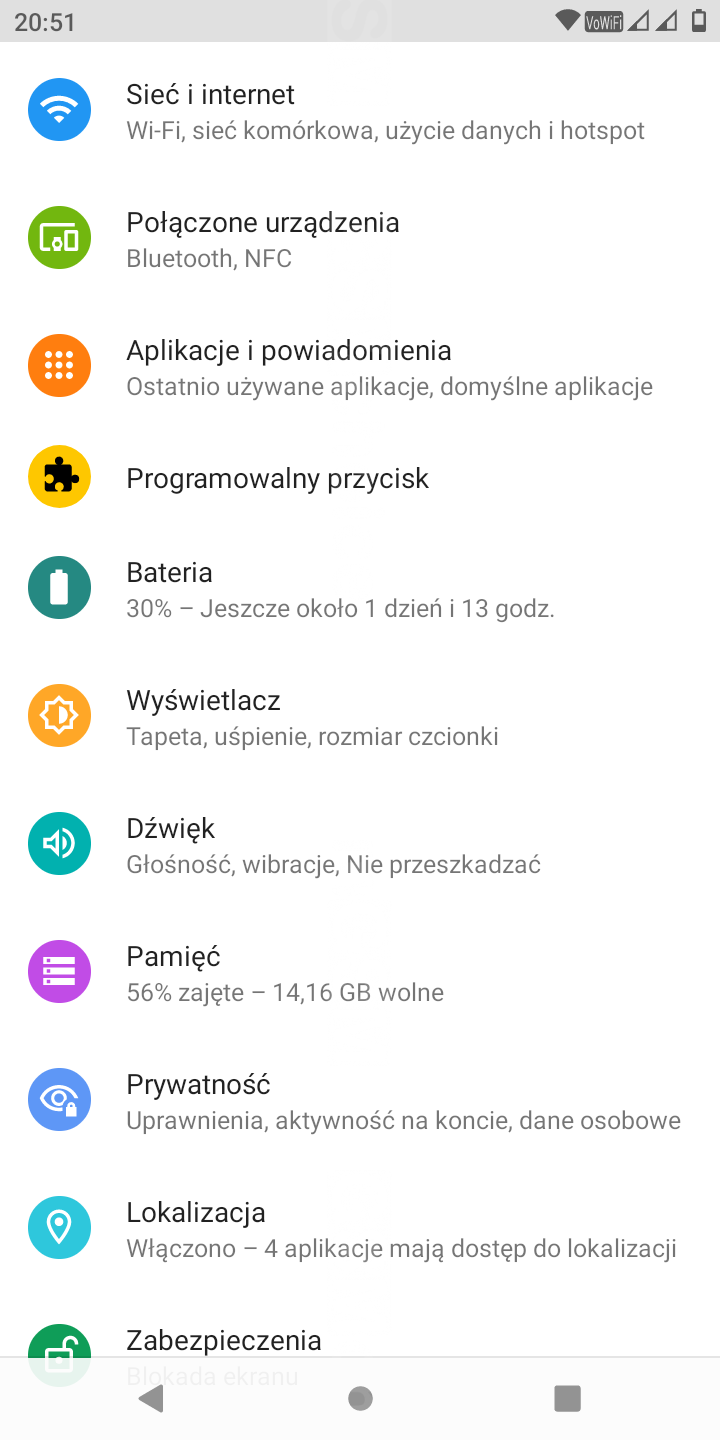Image resolution: width=720 pixels, height=1440 pixels.
Task: Open Wyświetlacz settings
Action: tap(360, 717)
